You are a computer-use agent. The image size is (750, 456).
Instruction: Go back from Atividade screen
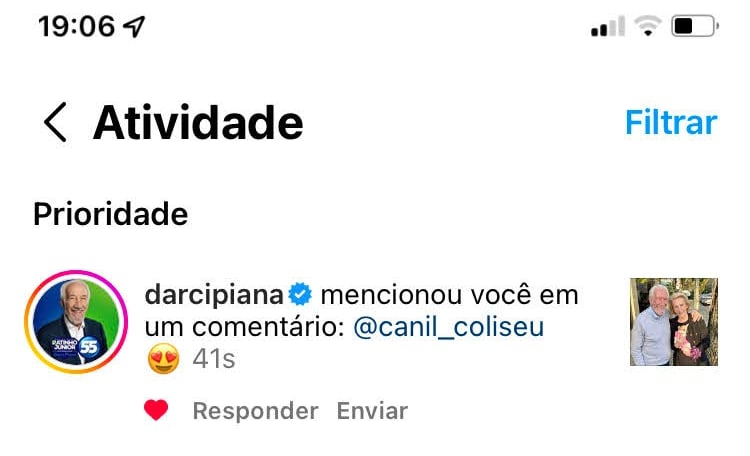56,123
